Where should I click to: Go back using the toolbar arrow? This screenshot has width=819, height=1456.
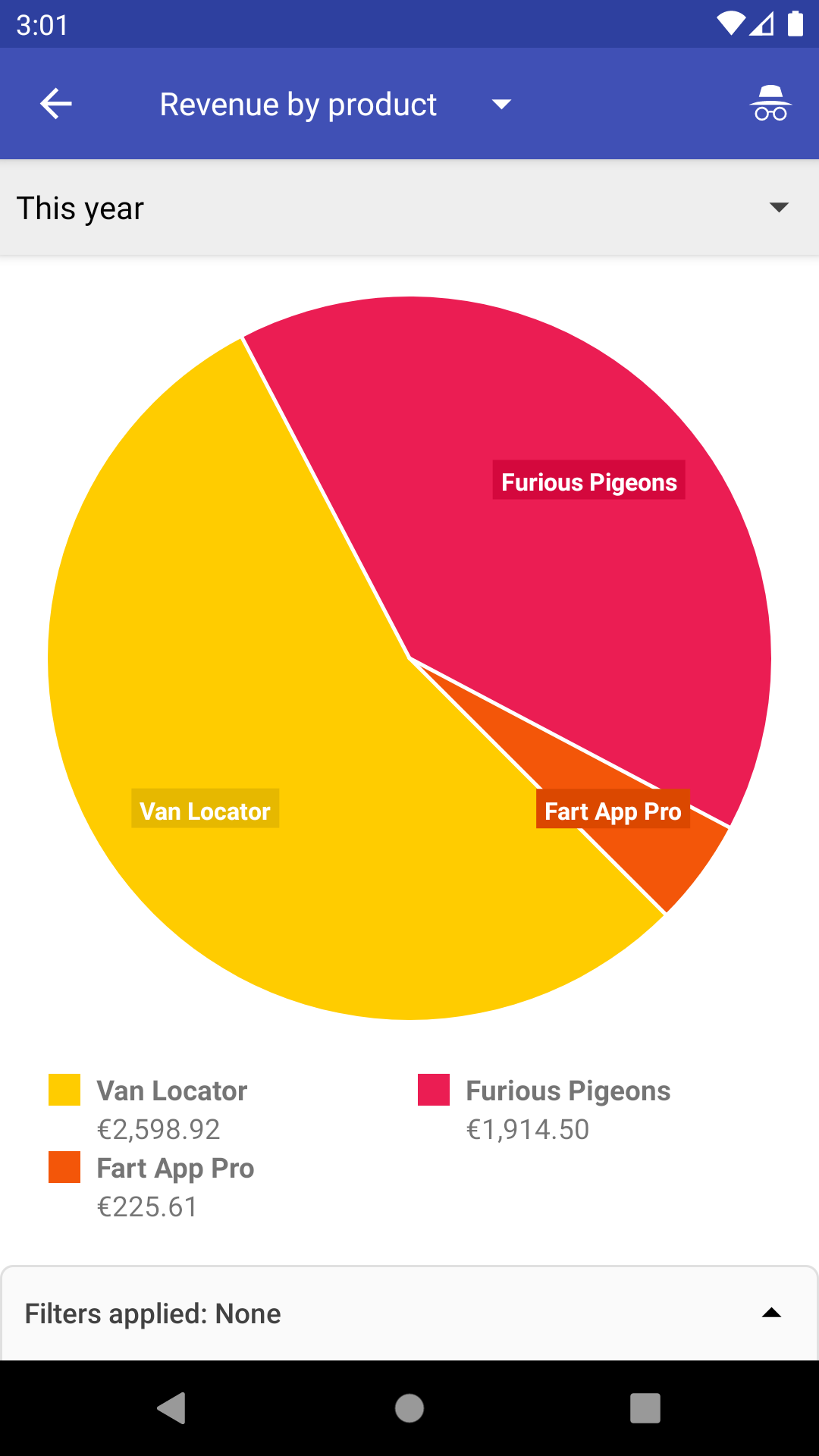pos(56,104)
